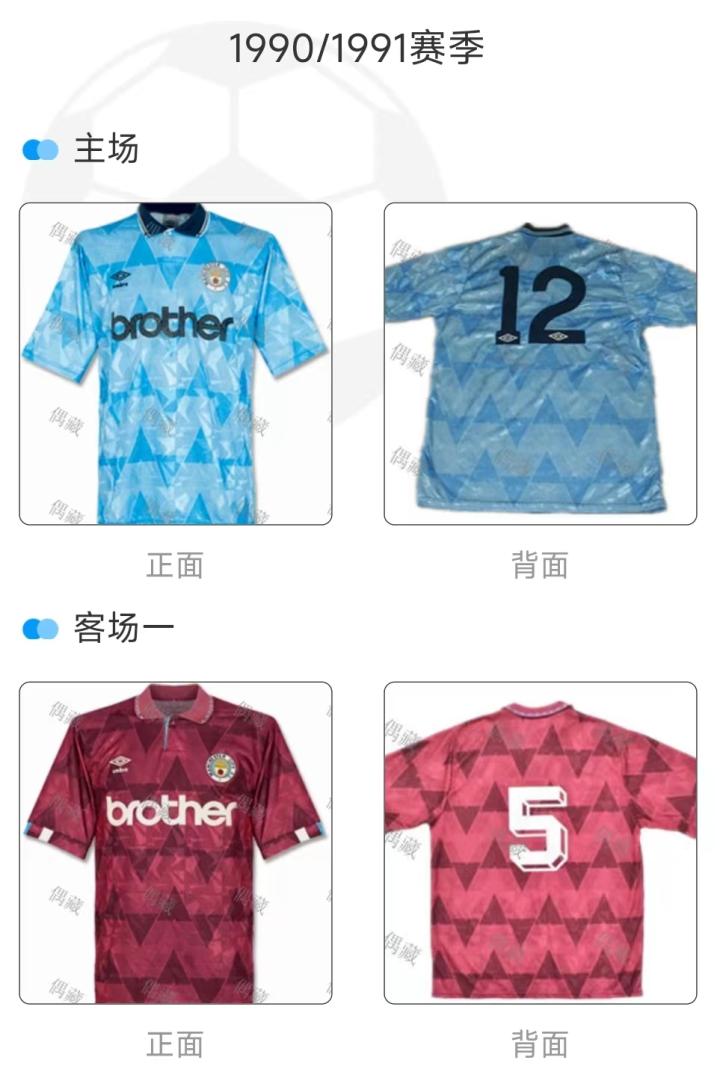View the away kit back image numbered 5
This screenshot has width=720, height=1072.
pos(540,842)
